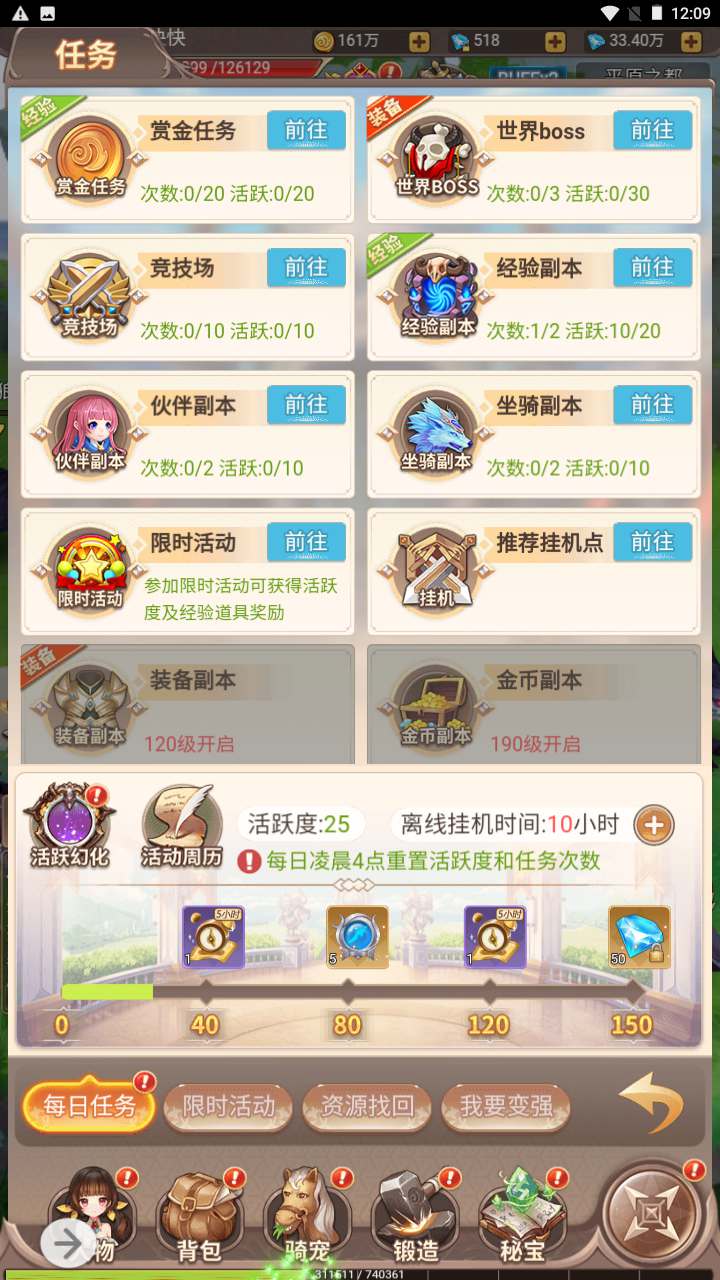Add more 离线挂机时间 with plus button
This screenshot has width=720, height=1280.
[654, 825]
